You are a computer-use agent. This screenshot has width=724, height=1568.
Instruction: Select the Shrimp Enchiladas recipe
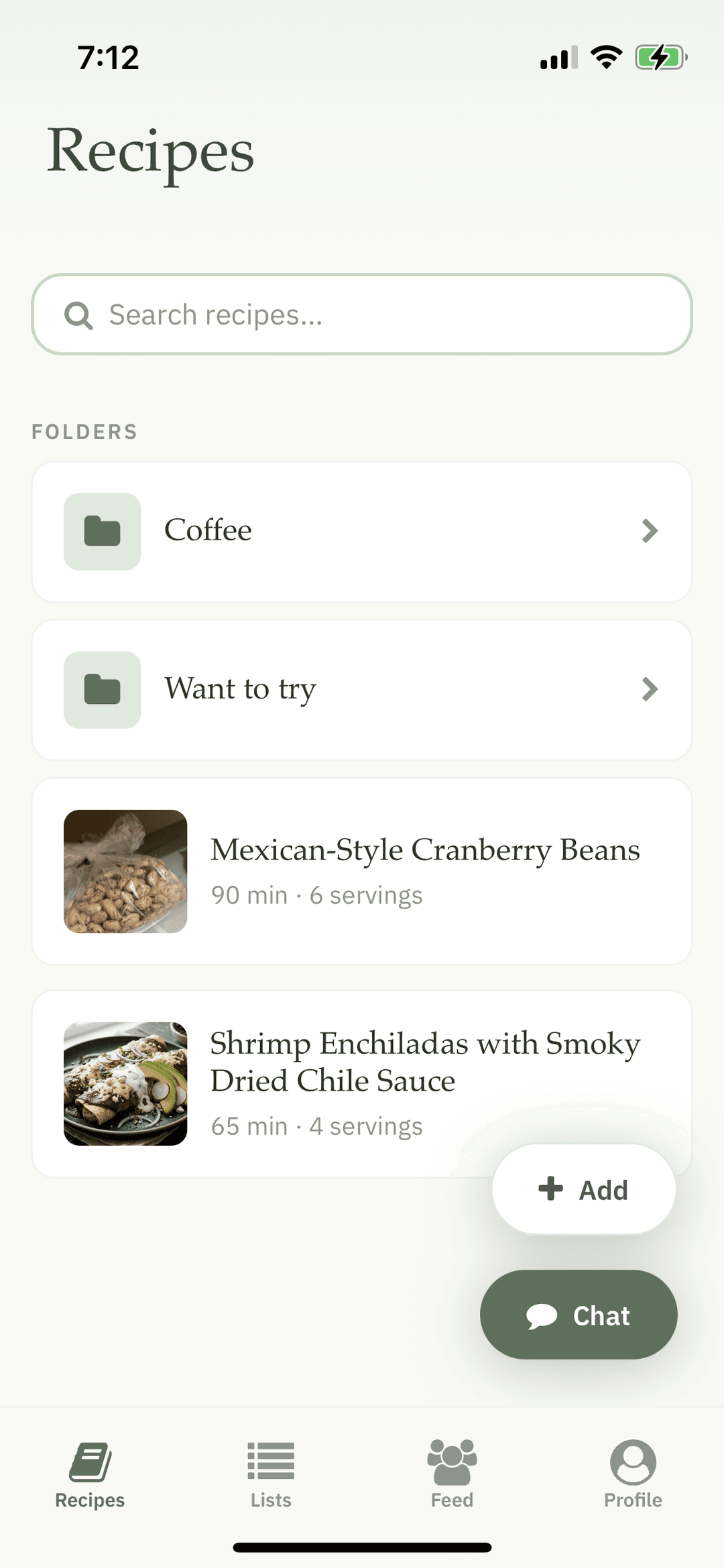click(362, 1079)
